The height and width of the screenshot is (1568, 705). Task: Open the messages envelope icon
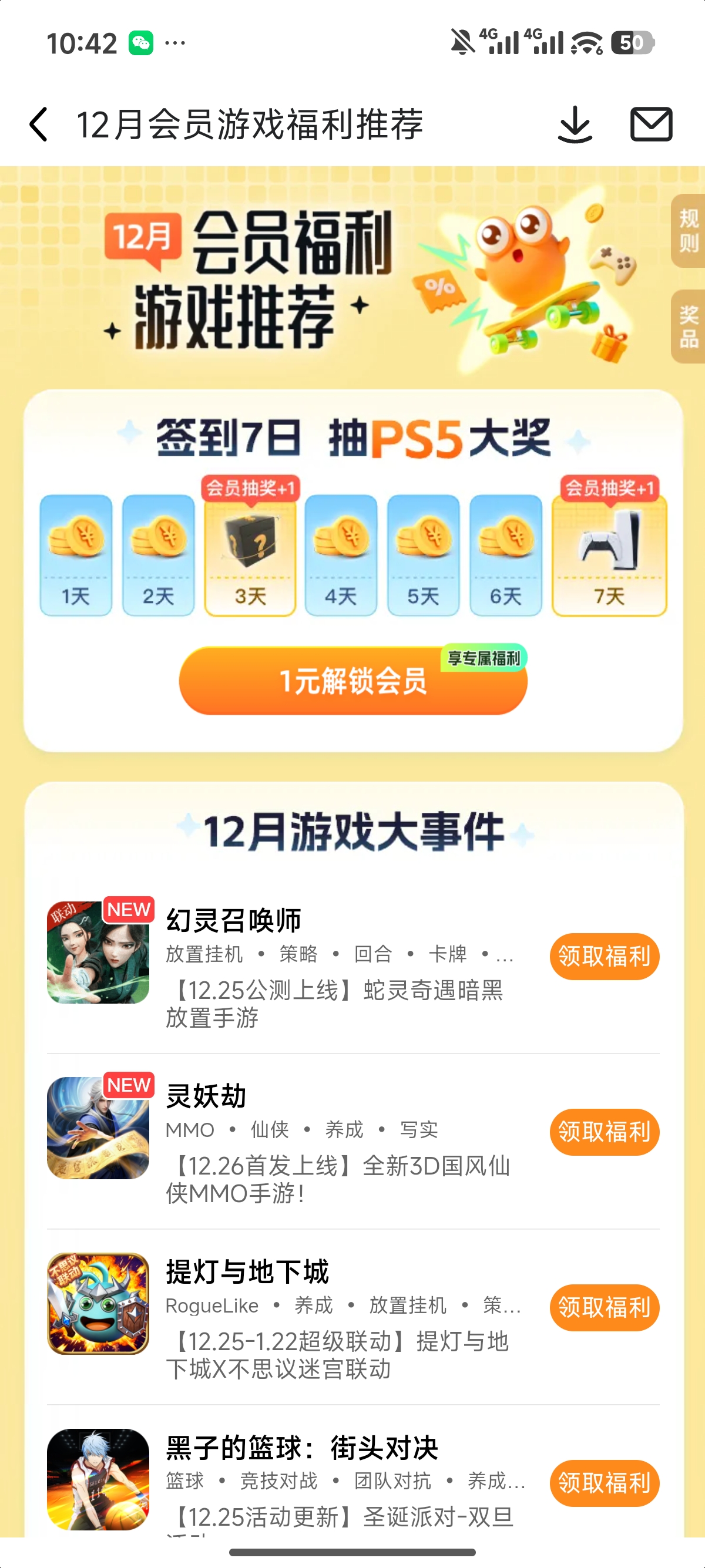pos(651,124)
